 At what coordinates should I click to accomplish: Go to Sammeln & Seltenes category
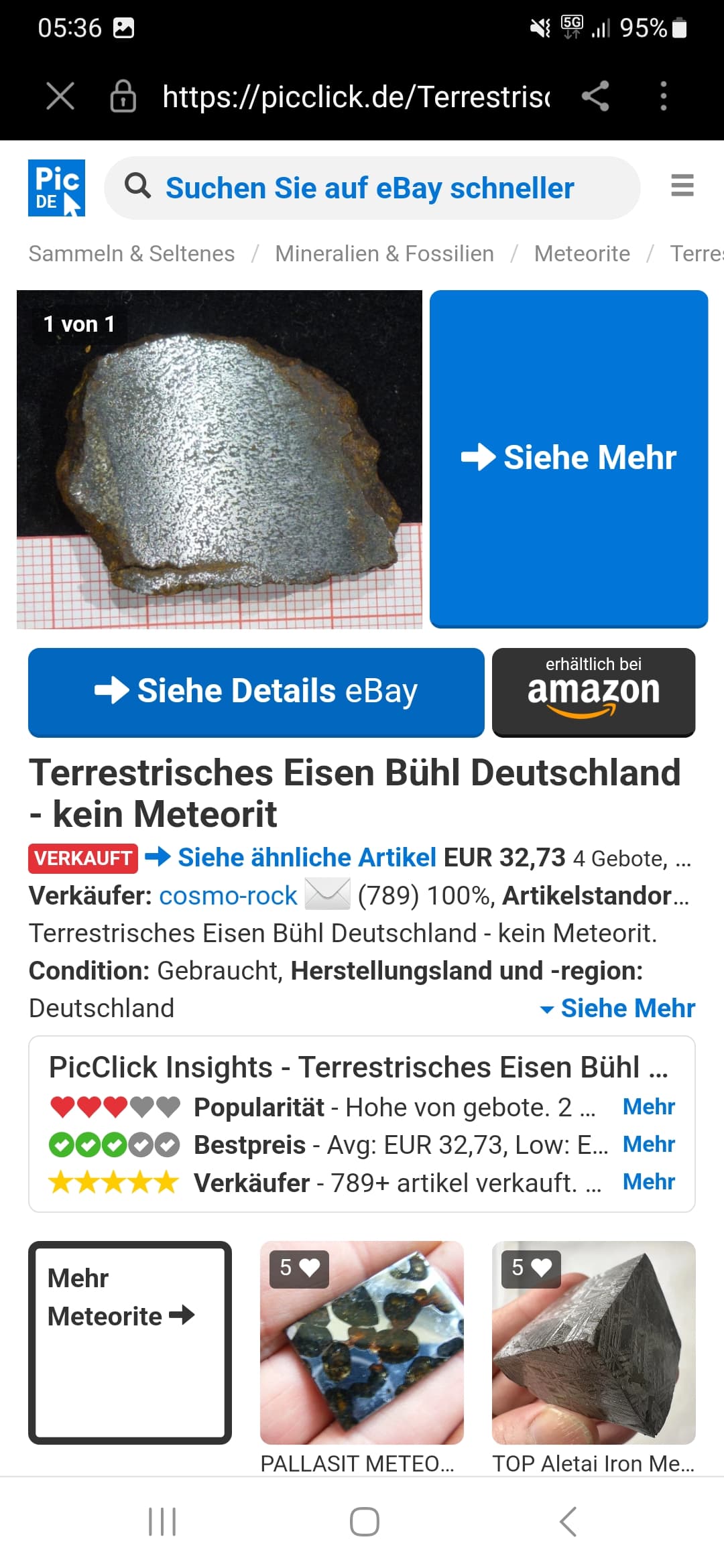tap(131, 254)
